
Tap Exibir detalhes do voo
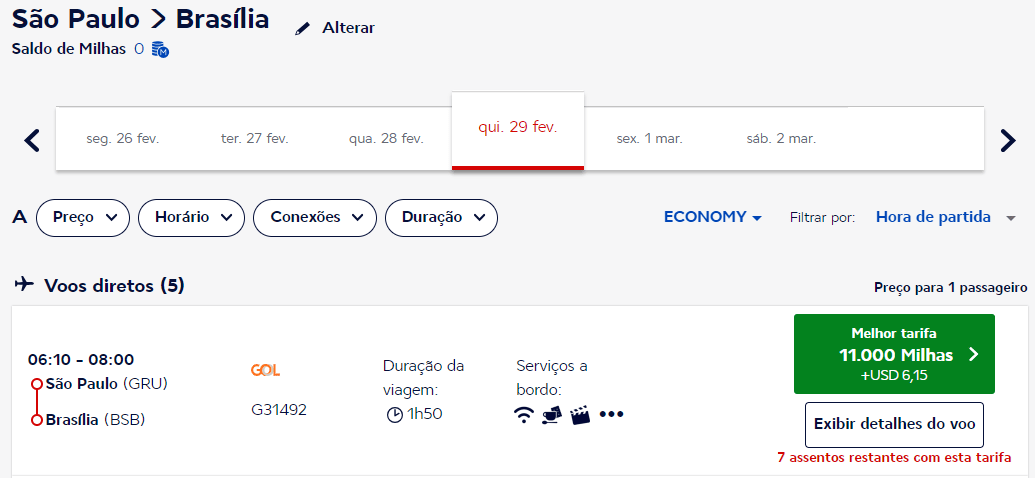pyautogui.click(x=894, y=424)
